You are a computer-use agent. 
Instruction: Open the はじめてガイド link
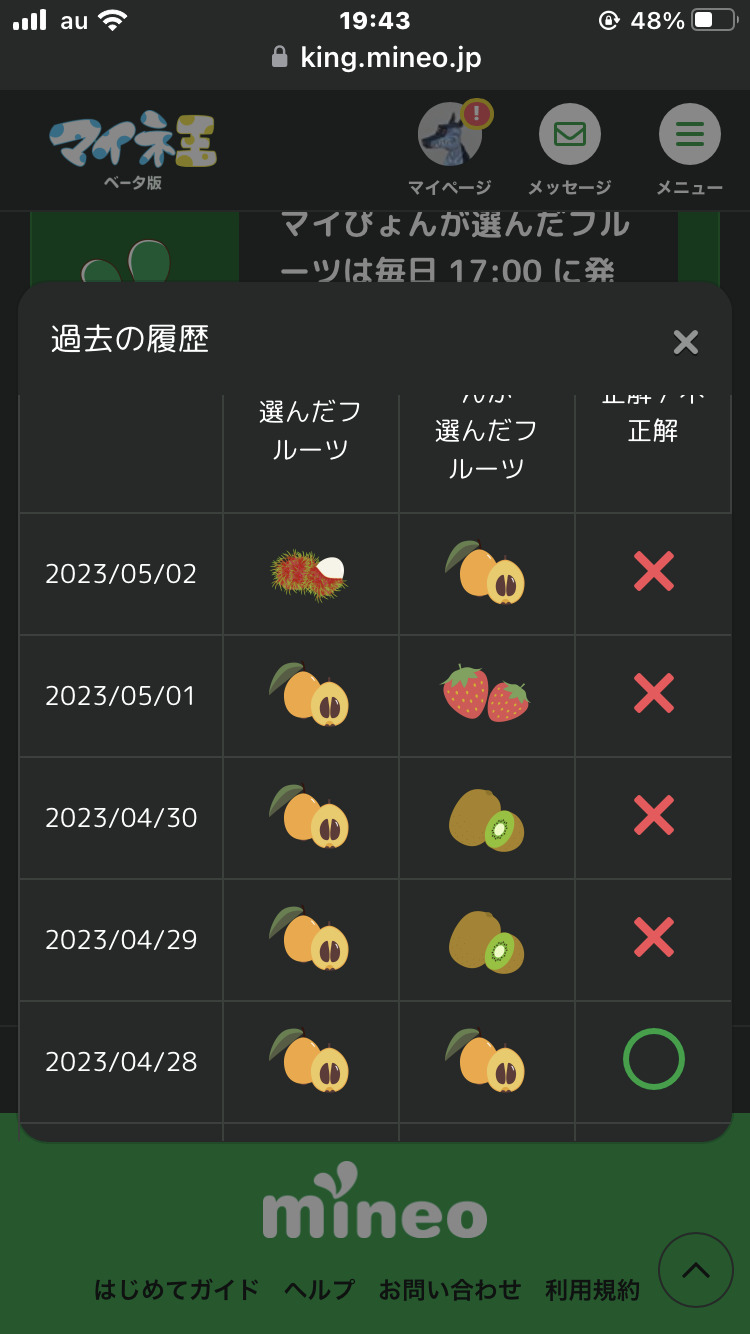pos(177,1290)
